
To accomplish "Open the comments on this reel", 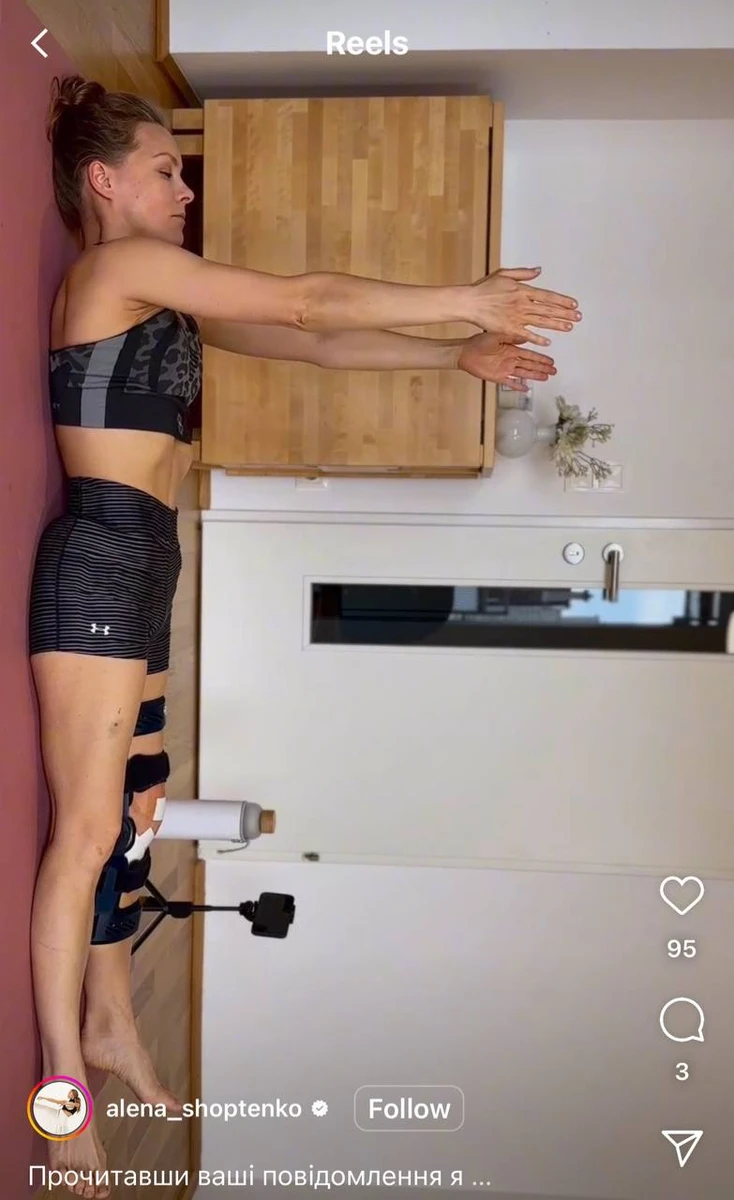I will coord(682,1020).
